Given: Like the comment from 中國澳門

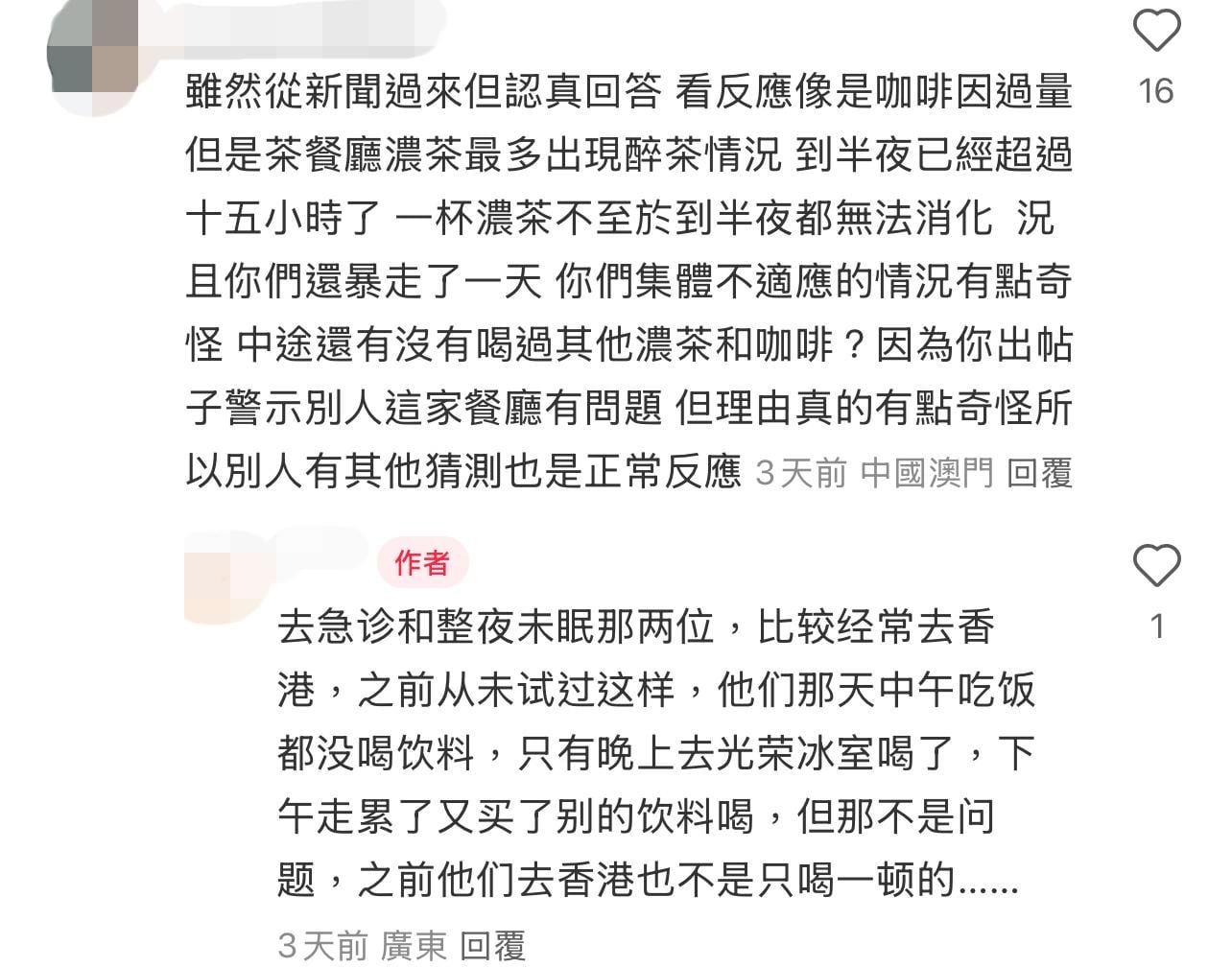Looking at the screenshot, I should click(x=1156, y=32).
